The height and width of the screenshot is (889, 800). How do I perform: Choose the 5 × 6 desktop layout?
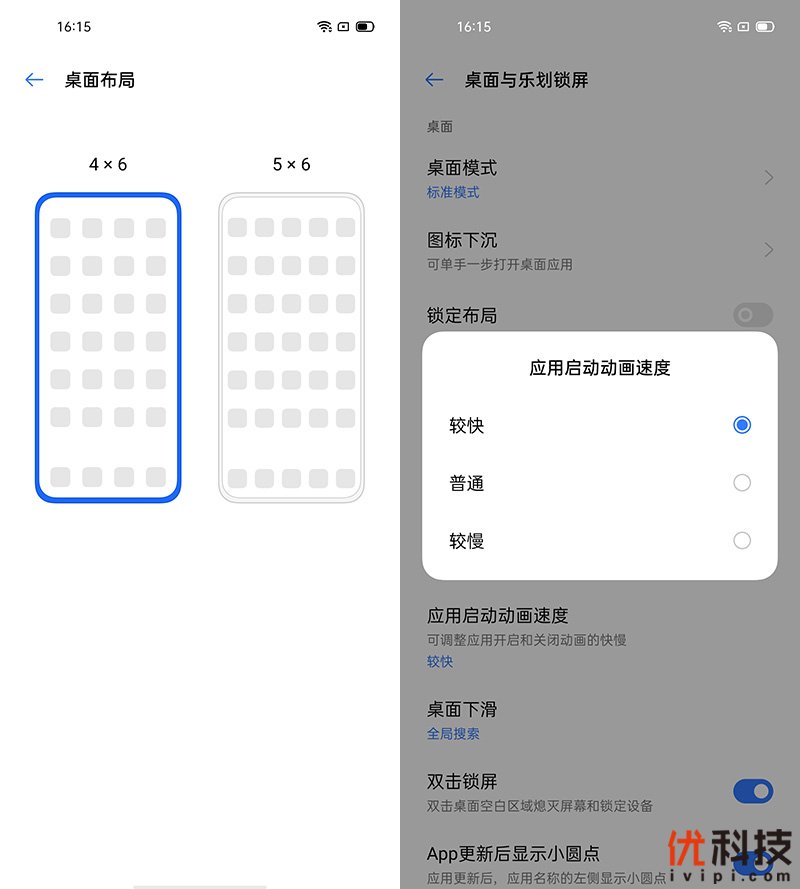click(x=291, y=346)
